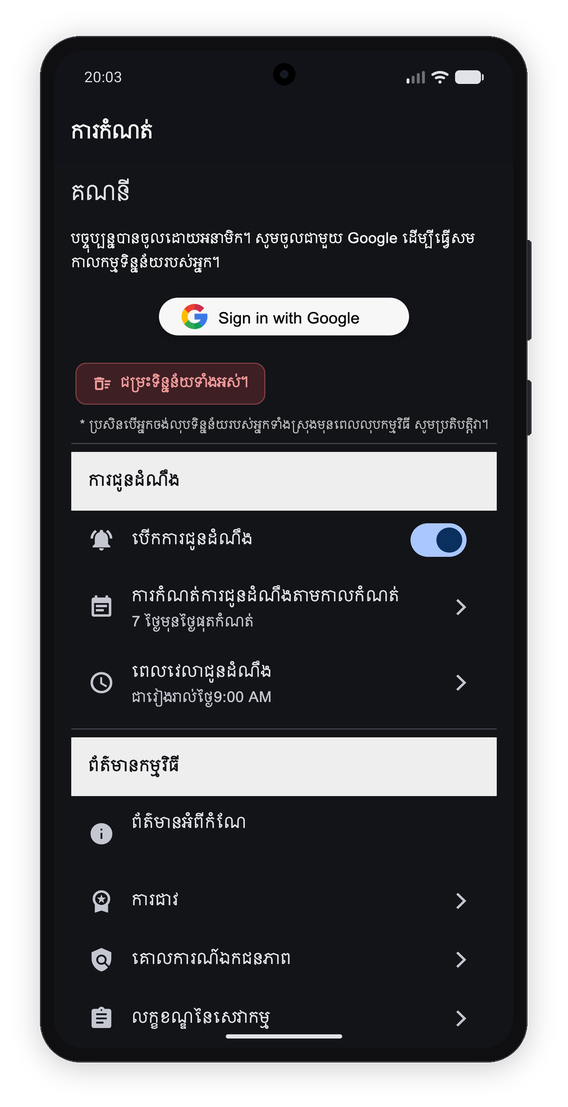Open the terms of service row with clipboard icon
The height and width of the screenshot is (1107, 568).
pos(284,1017)
